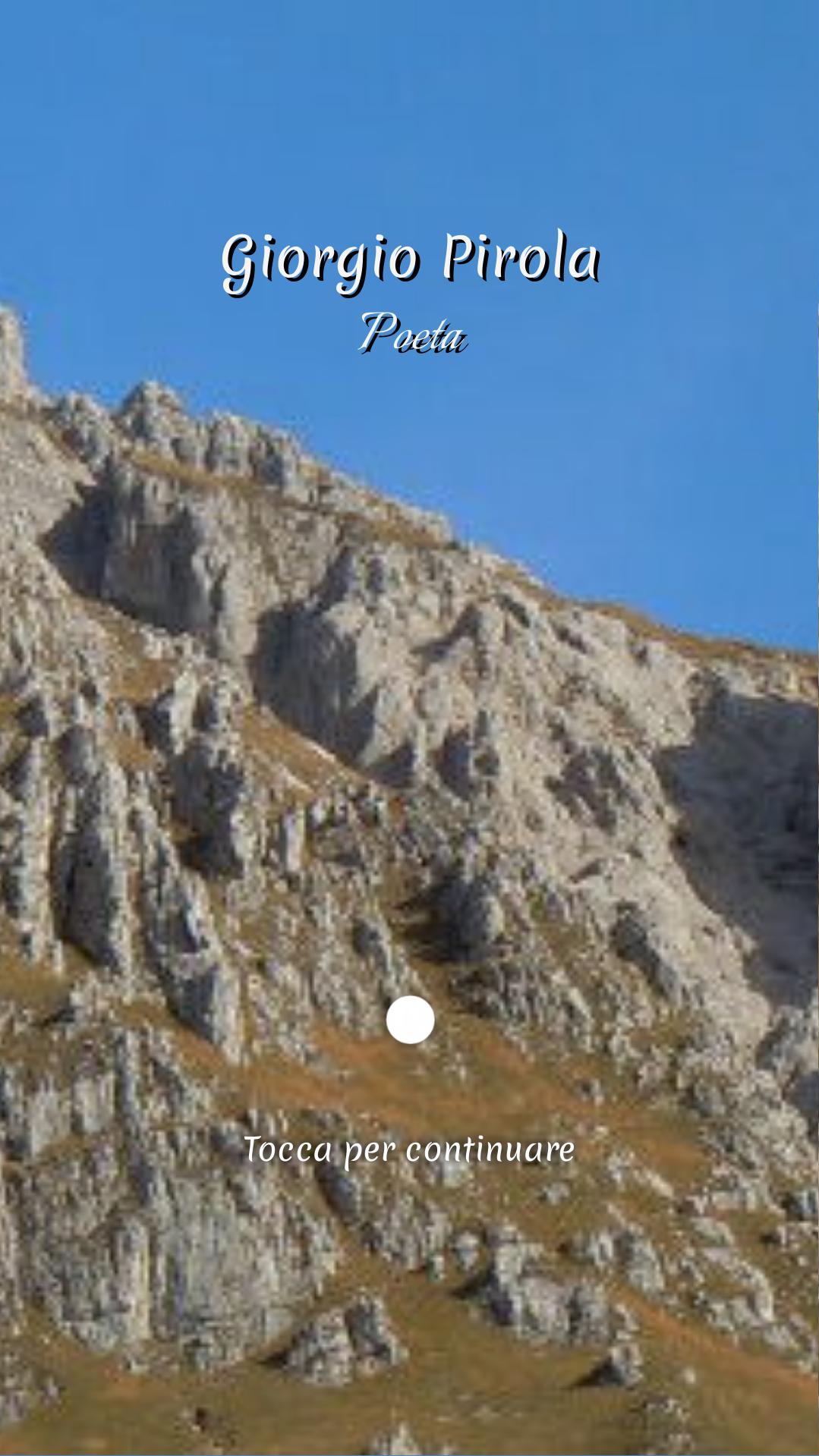819x1456 pixels.
Task: Tap the white circle to continue
Action: 410,1020
